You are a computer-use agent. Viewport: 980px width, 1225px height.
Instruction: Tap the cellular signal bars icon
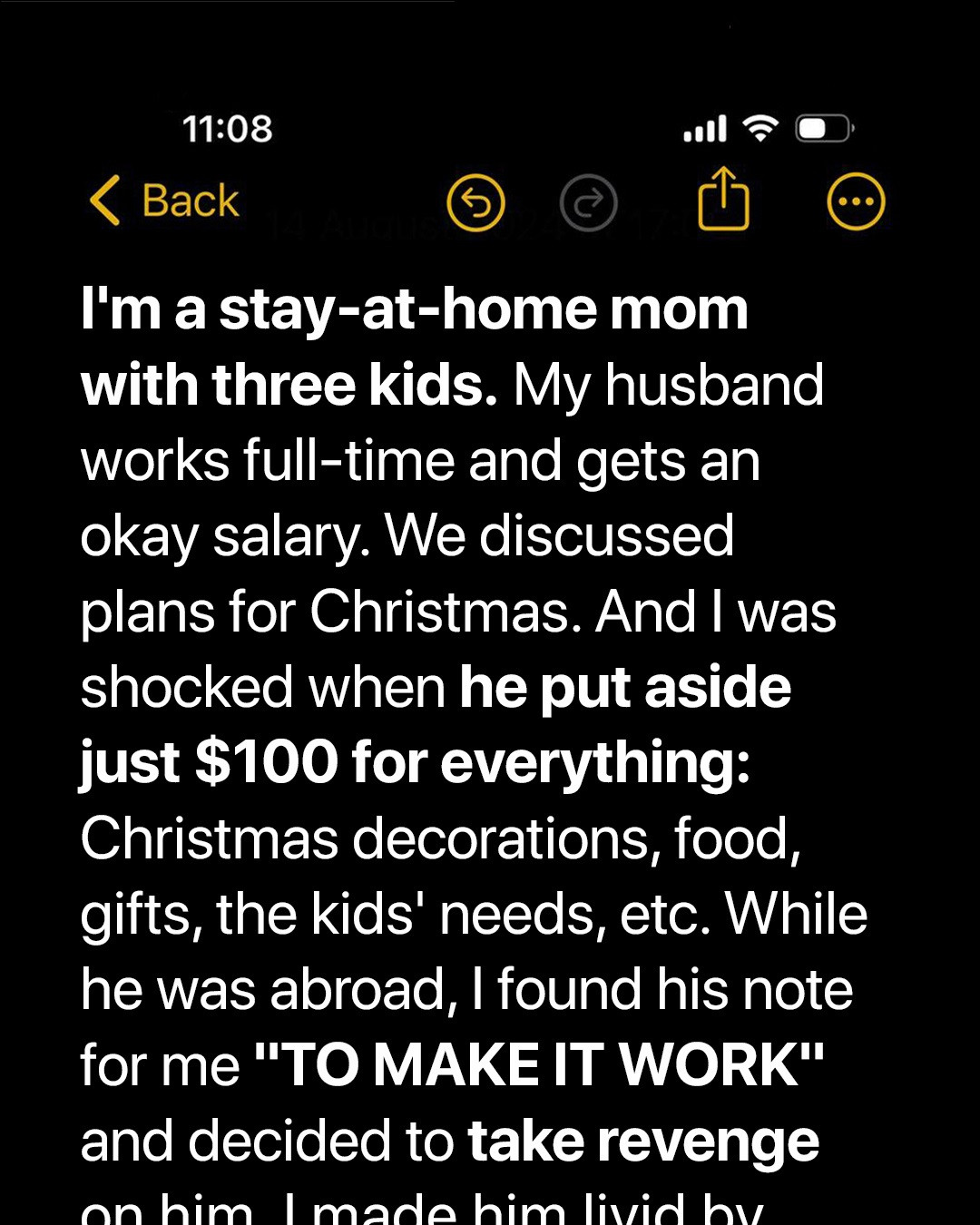click(x=705, y=128)
